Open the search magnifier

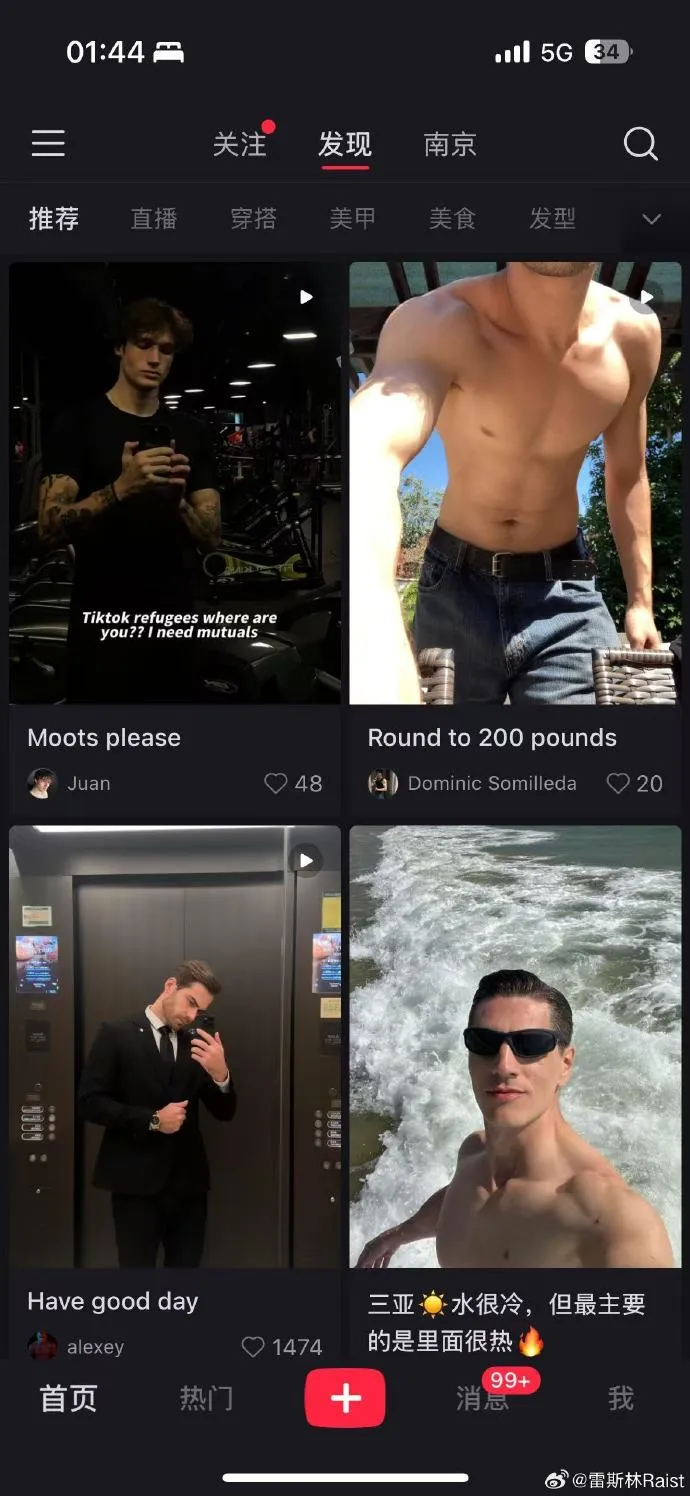[640, 144]
